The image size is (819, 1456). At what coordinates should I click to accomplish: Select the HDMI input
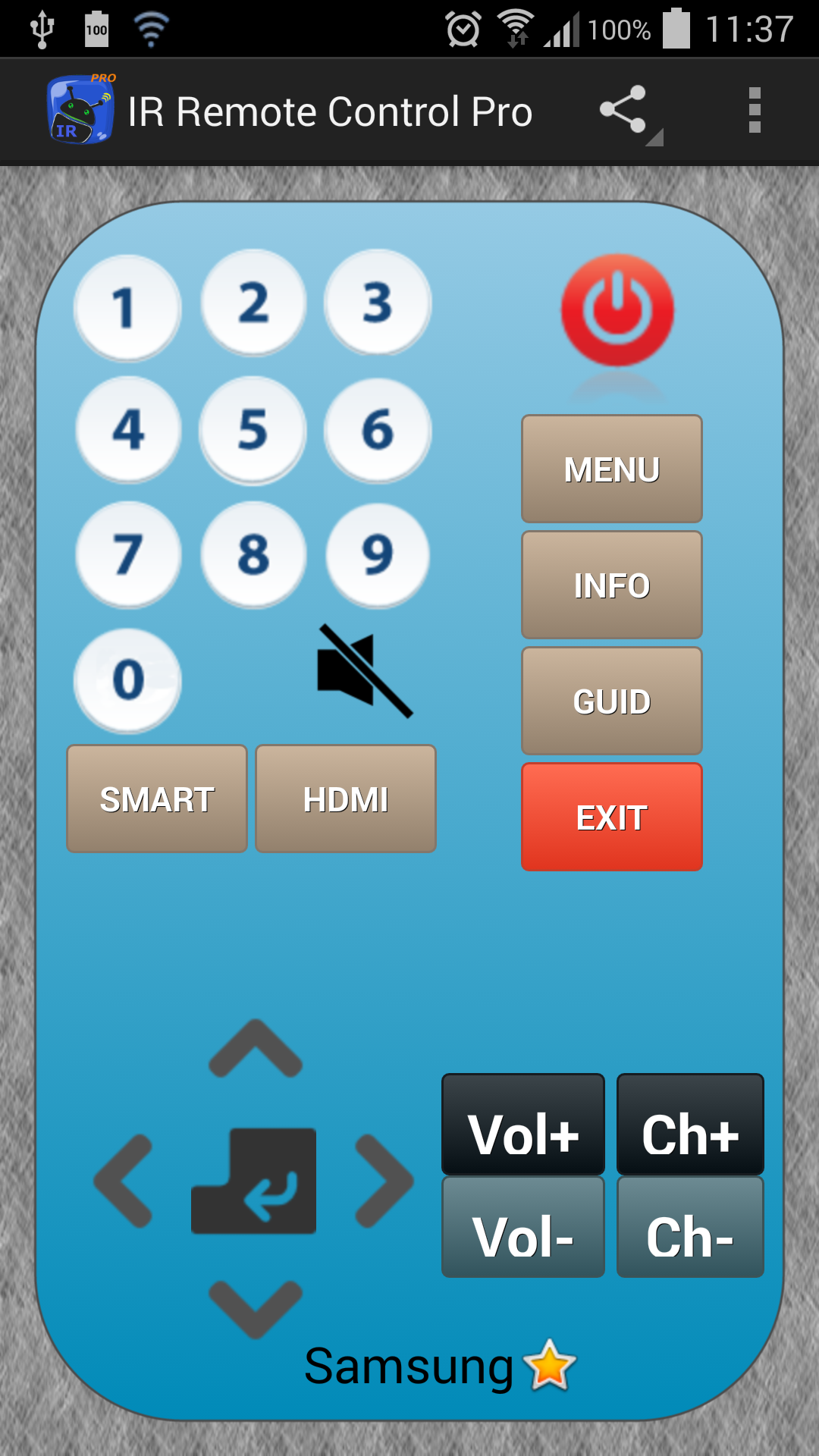point(345,798)
